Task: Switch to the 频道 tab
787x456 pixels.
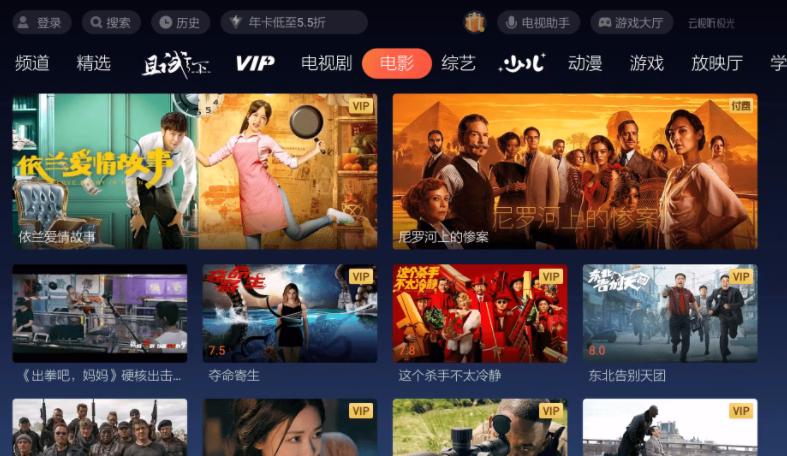Action: 32,63
